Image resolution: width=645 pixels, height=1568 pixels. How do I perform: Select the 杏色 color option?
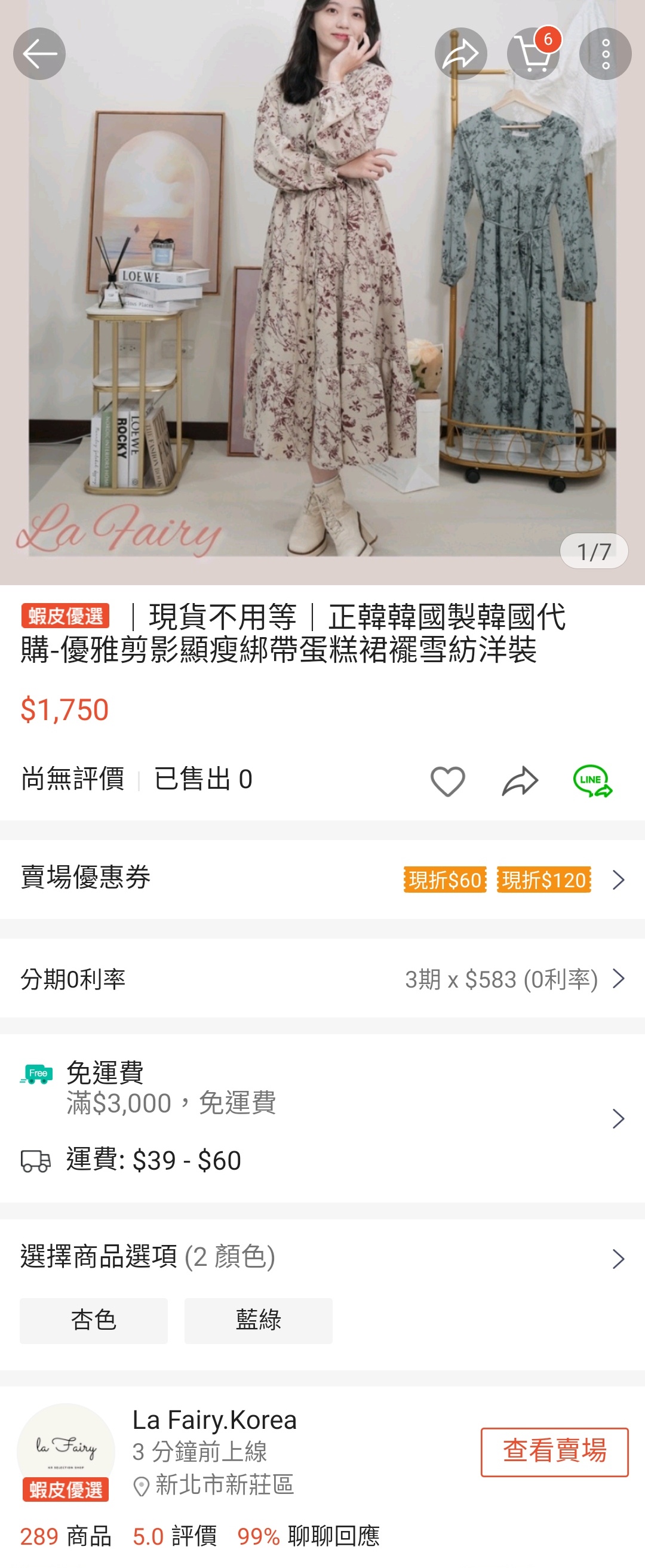click(x=93, y=1320)
